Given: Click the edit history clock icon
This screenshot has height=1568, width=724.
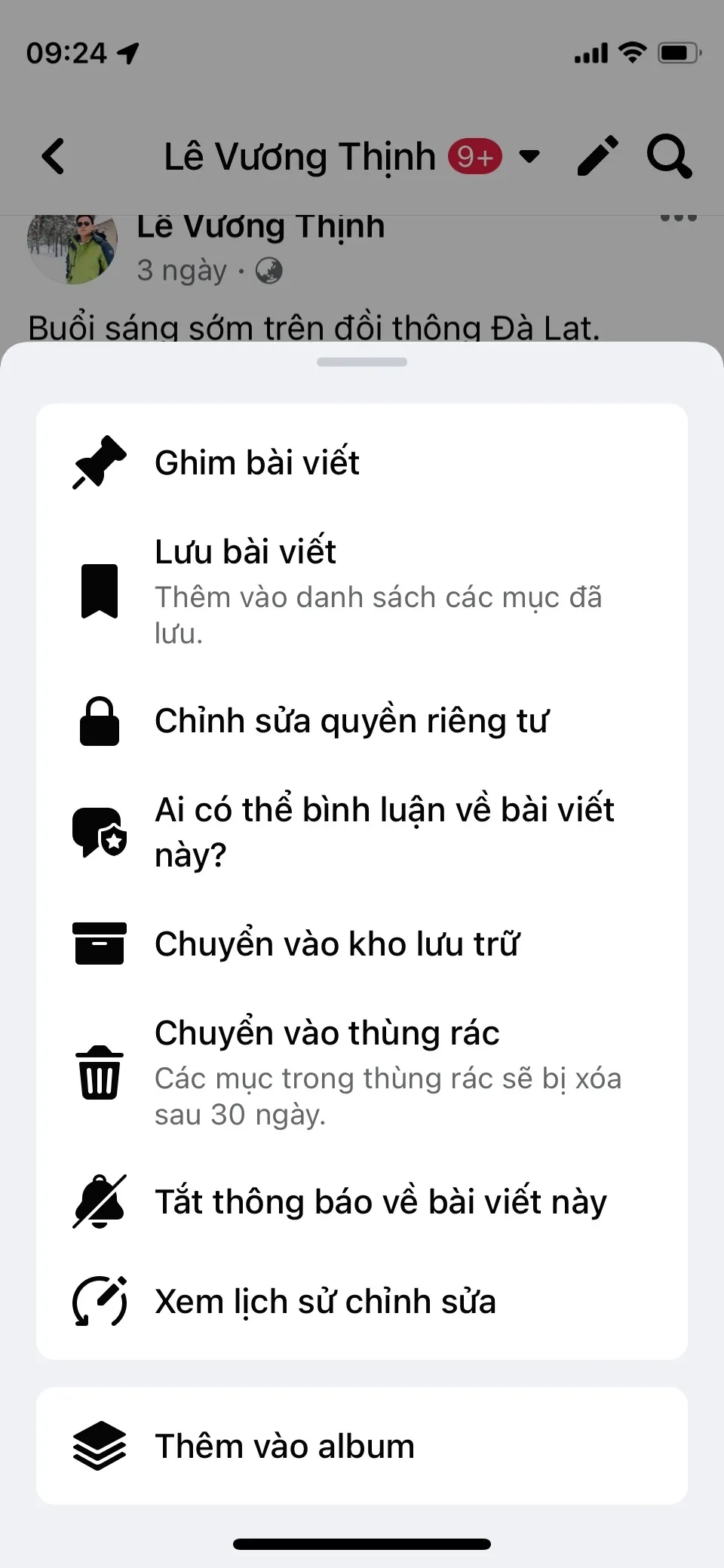Looking at the screenshot, I should 99,1300.
